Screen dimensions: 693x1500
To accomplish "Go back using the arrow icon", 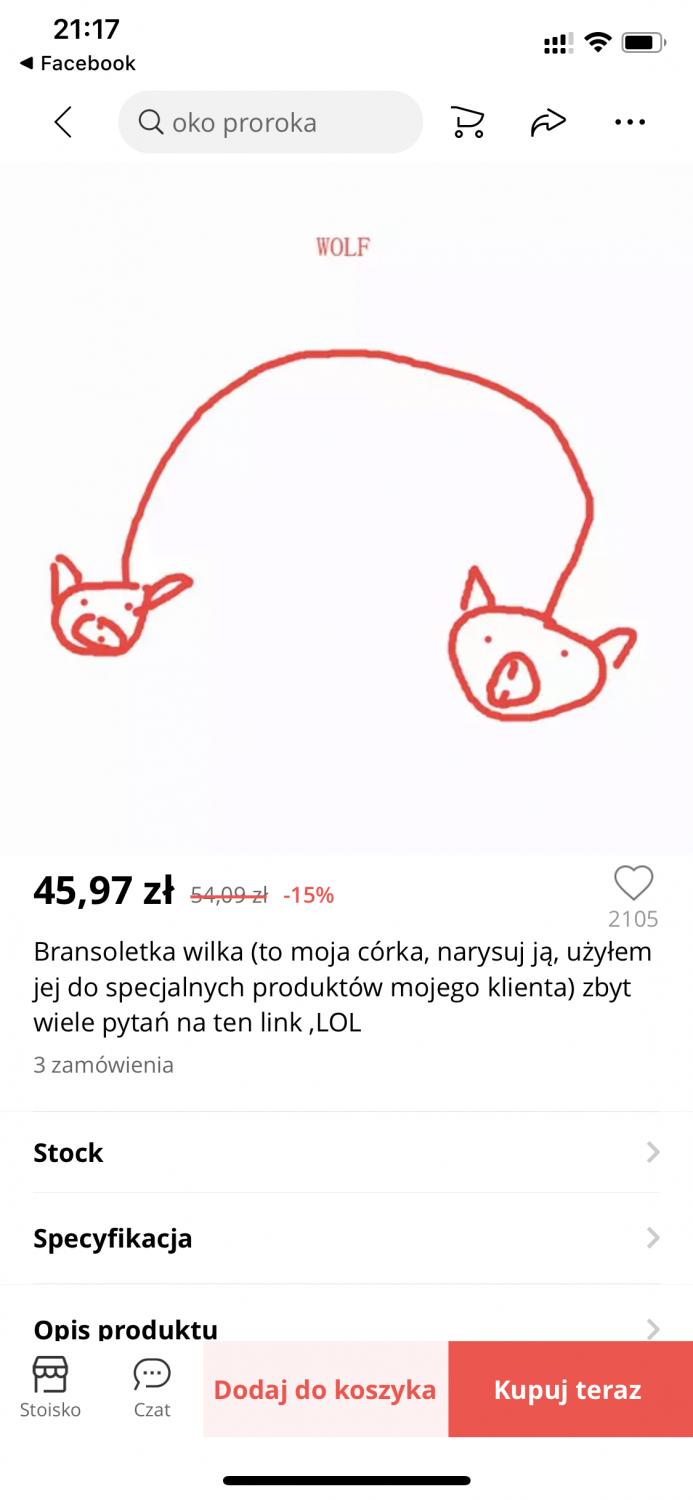I will click(x=63, y=122).
